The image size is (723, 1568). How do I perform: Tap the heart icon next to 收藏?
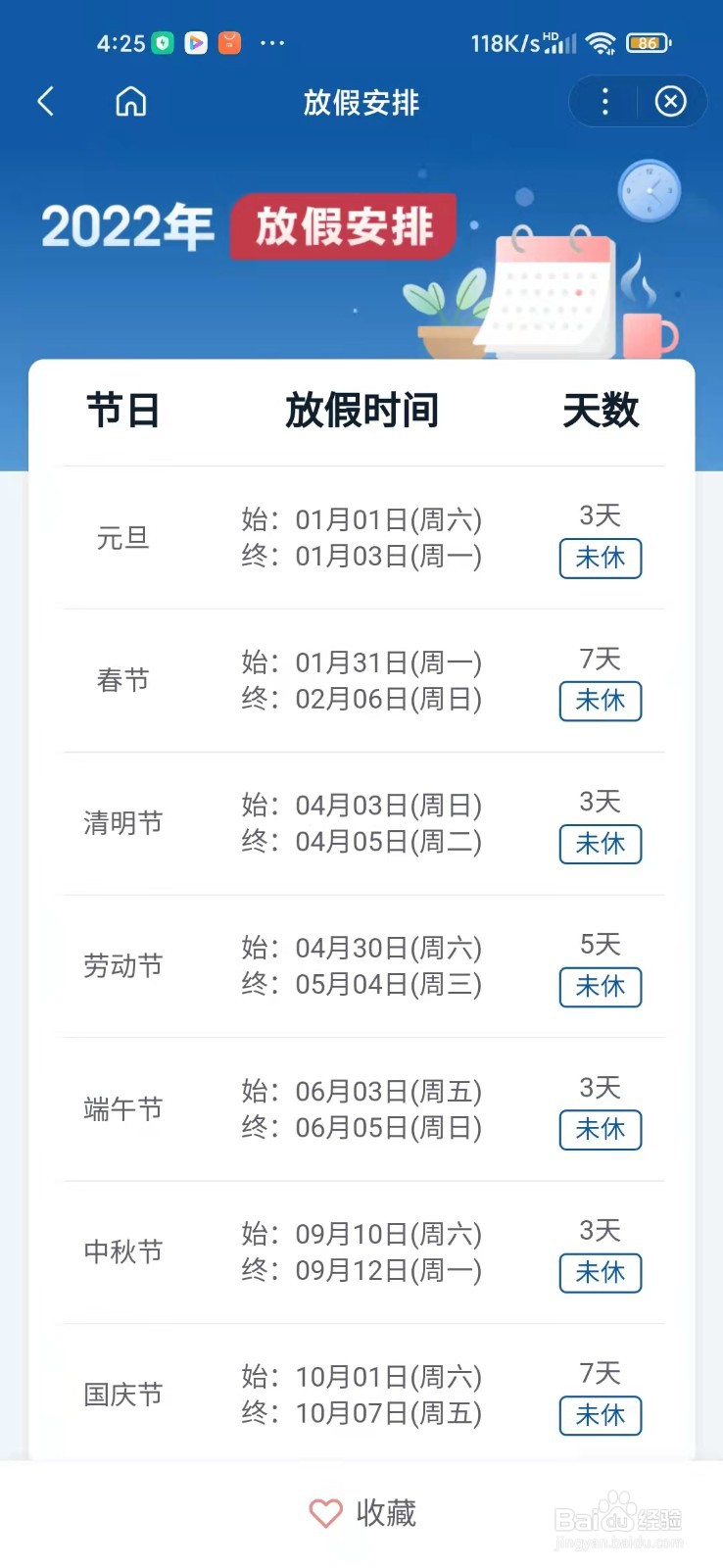(x=324, y=1512)
